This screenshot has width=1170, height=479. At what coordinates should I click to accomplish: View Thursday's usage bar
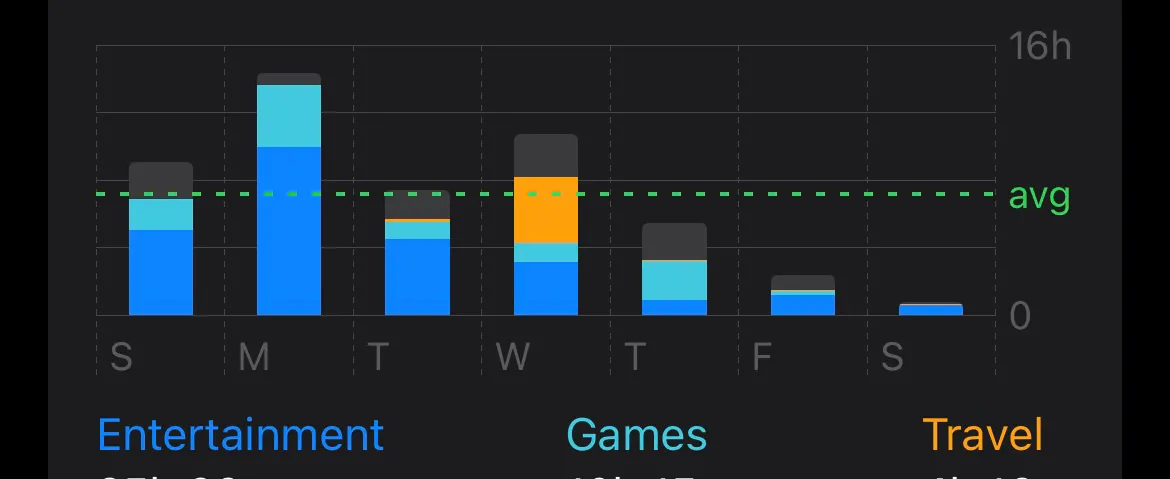pos(675,269)
